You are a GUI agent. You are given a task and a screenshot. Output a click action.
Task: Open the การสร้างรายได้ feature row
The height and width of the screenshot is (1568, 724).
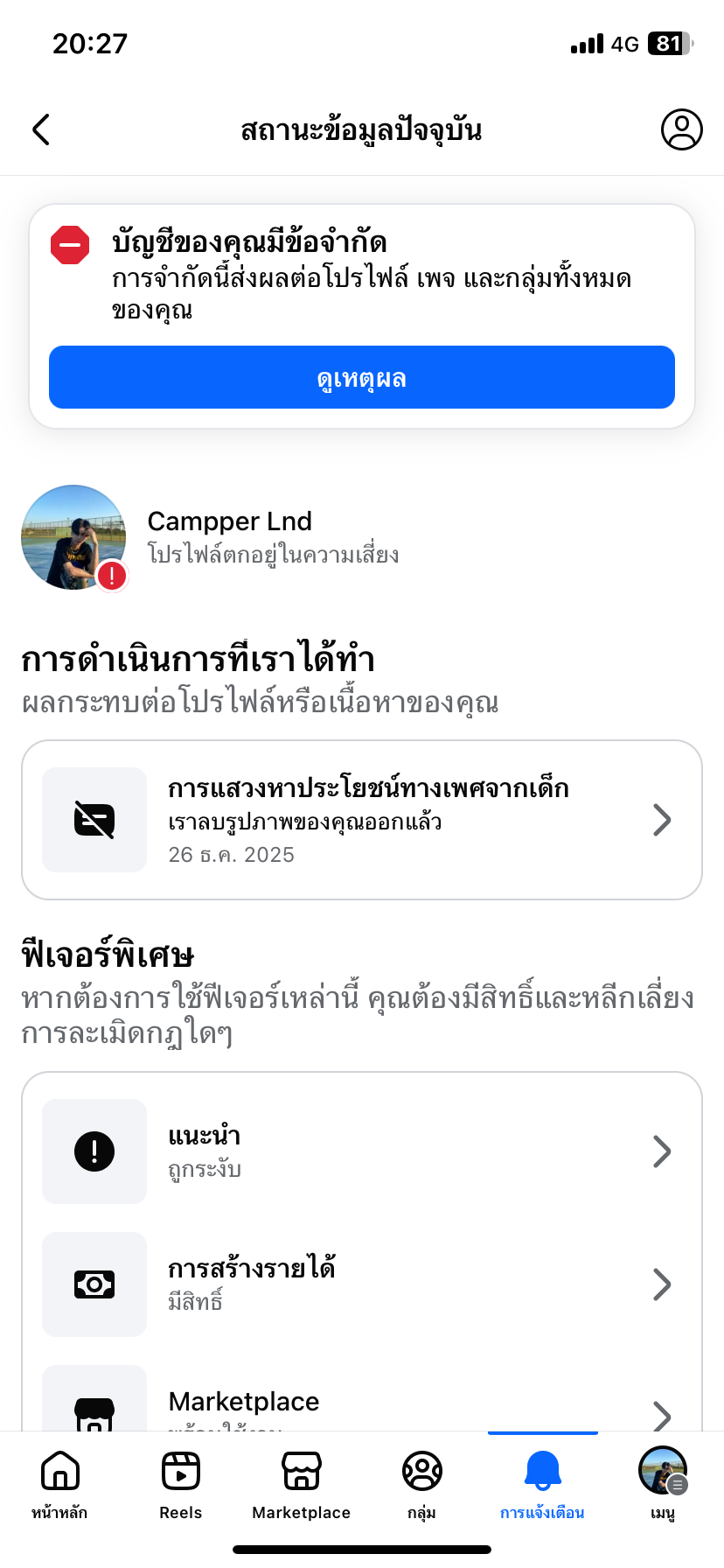362,1284
